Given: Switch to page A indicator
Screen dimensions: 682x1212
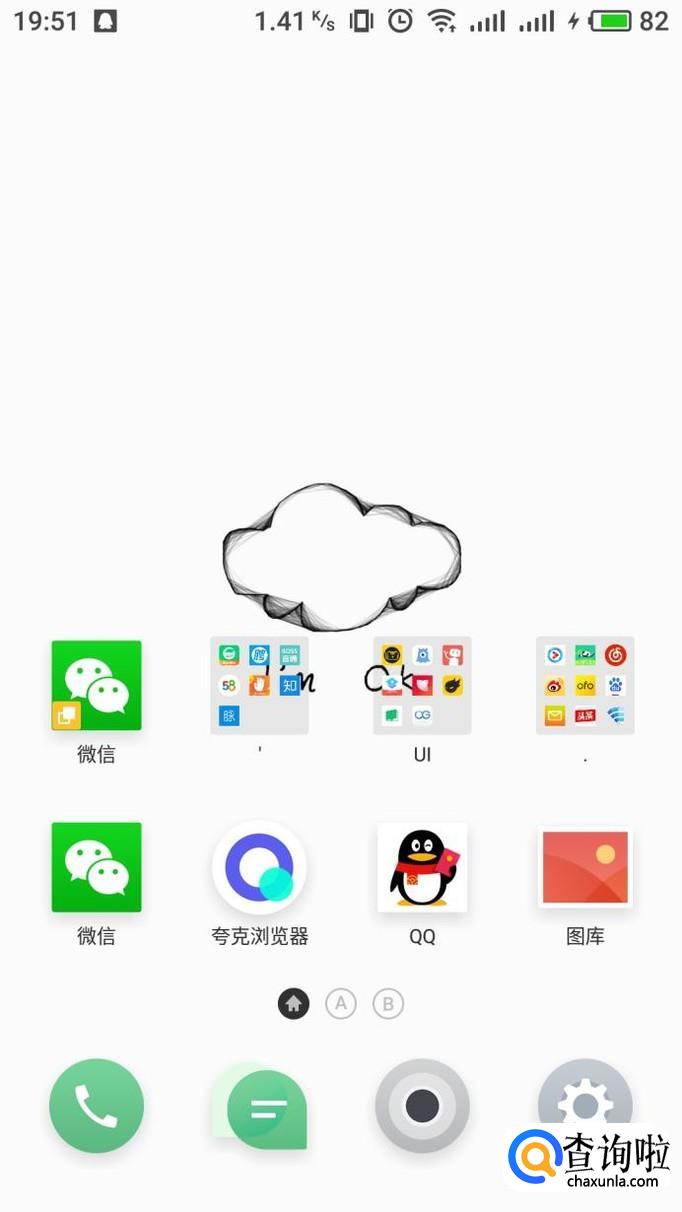Looking at the screenshot, I should 341,1004.
